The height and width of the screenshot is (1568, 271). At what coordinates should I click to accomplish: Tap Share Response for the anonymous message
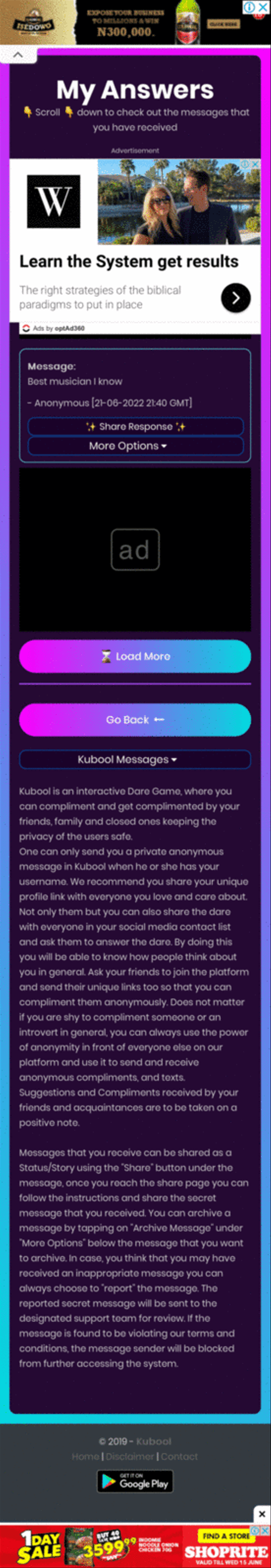tap(135, 427)
